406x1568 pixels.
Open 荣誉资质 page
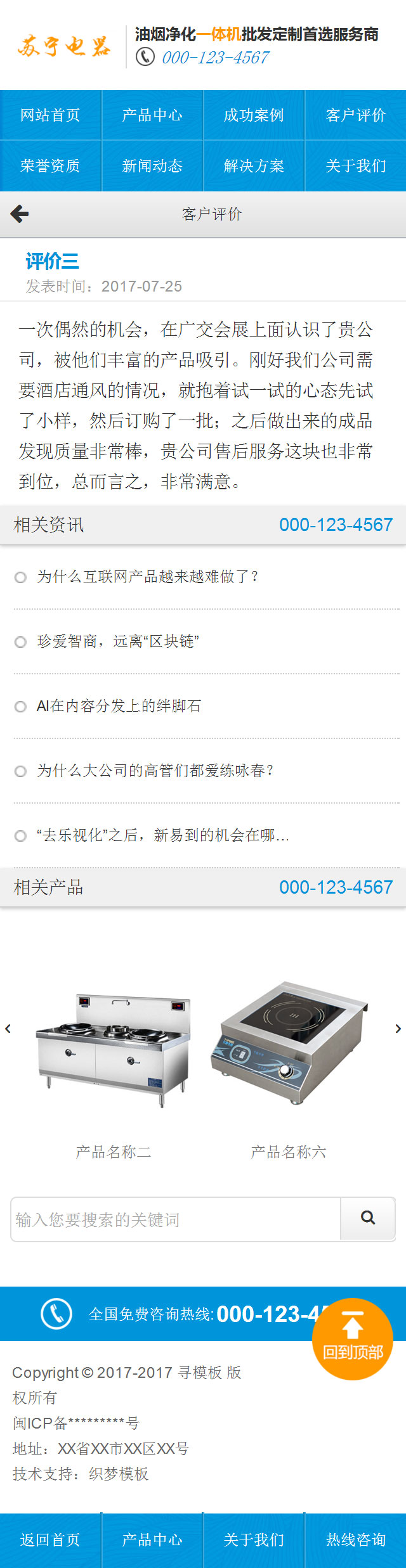click(x=50, y=166)
